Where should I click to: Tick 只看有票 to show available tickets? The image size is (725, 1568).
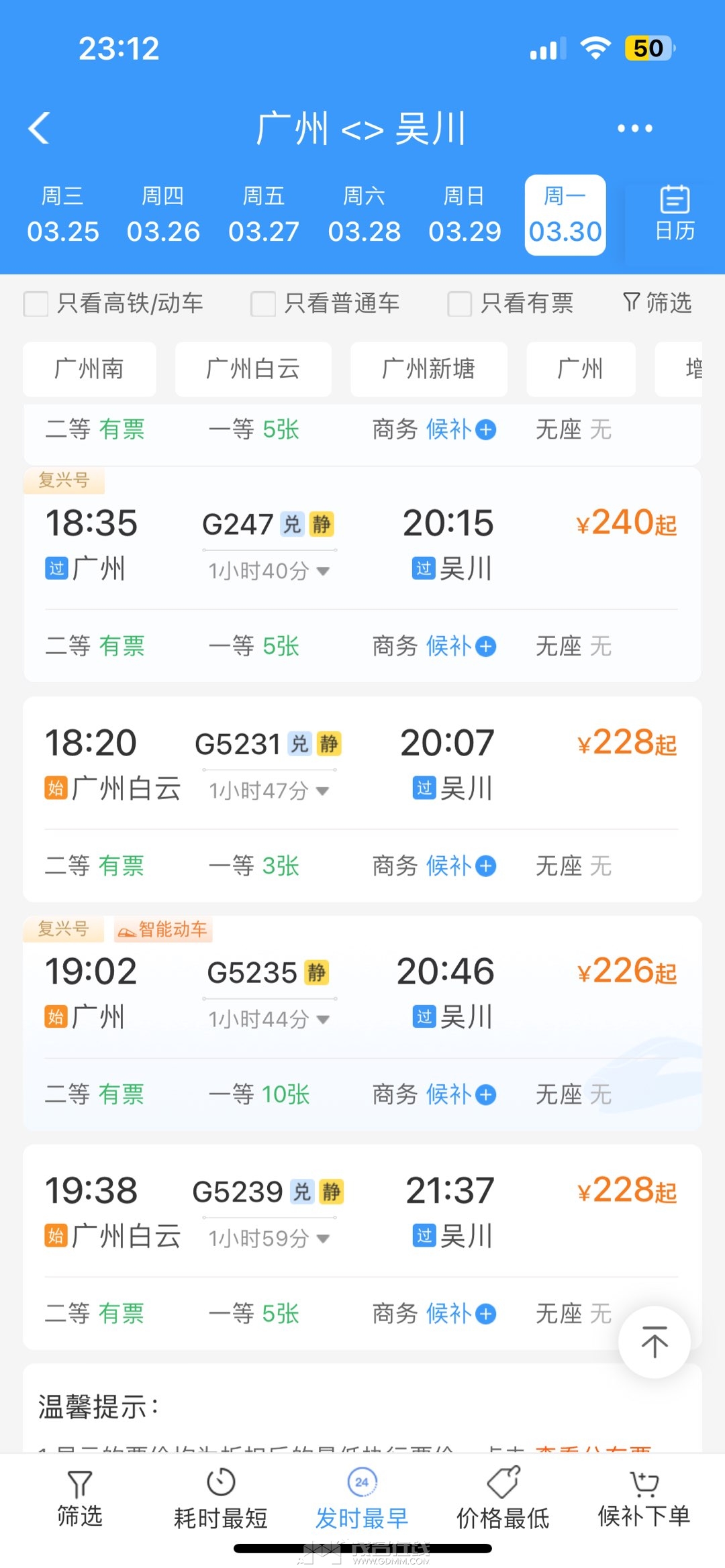click(460, 303)
